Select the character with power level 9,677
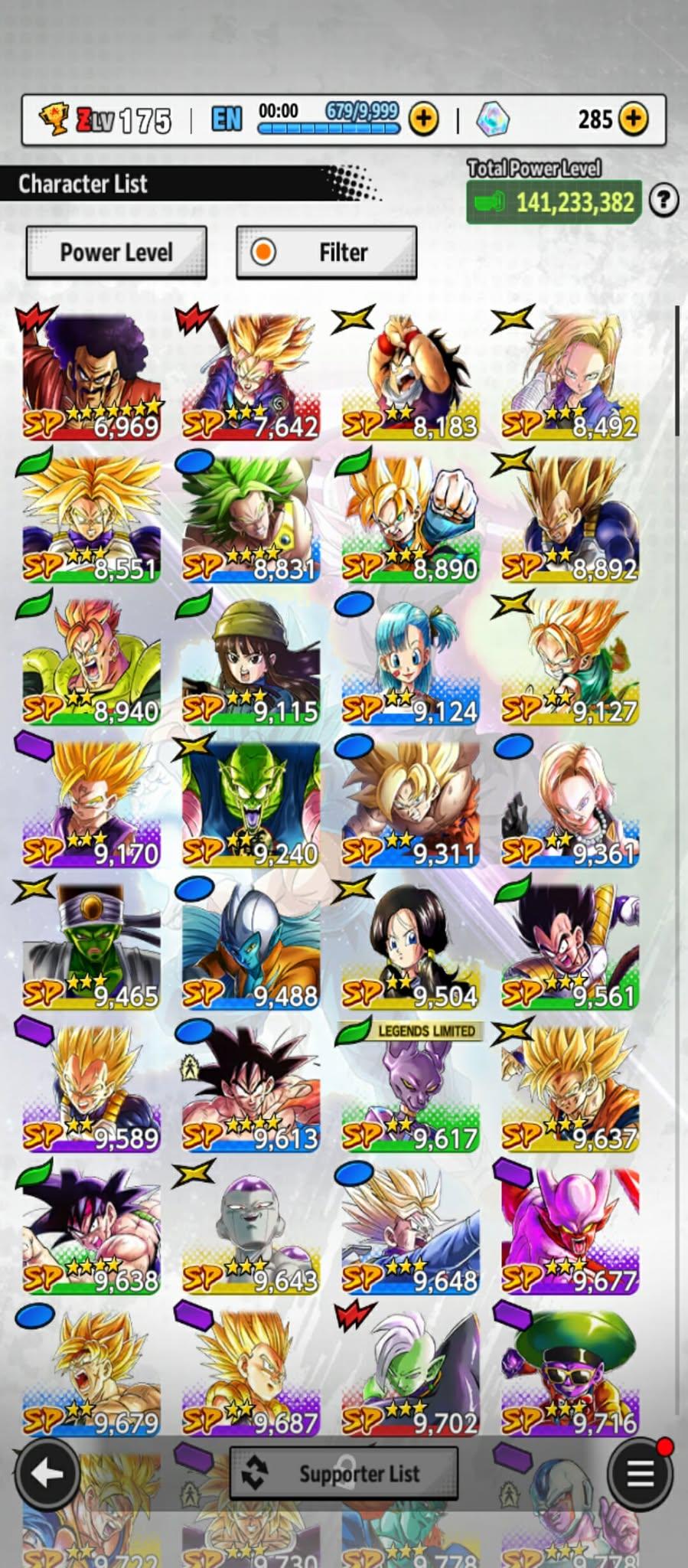The height and width of the screenshot is (1568, 688). tap(570, 1230)
